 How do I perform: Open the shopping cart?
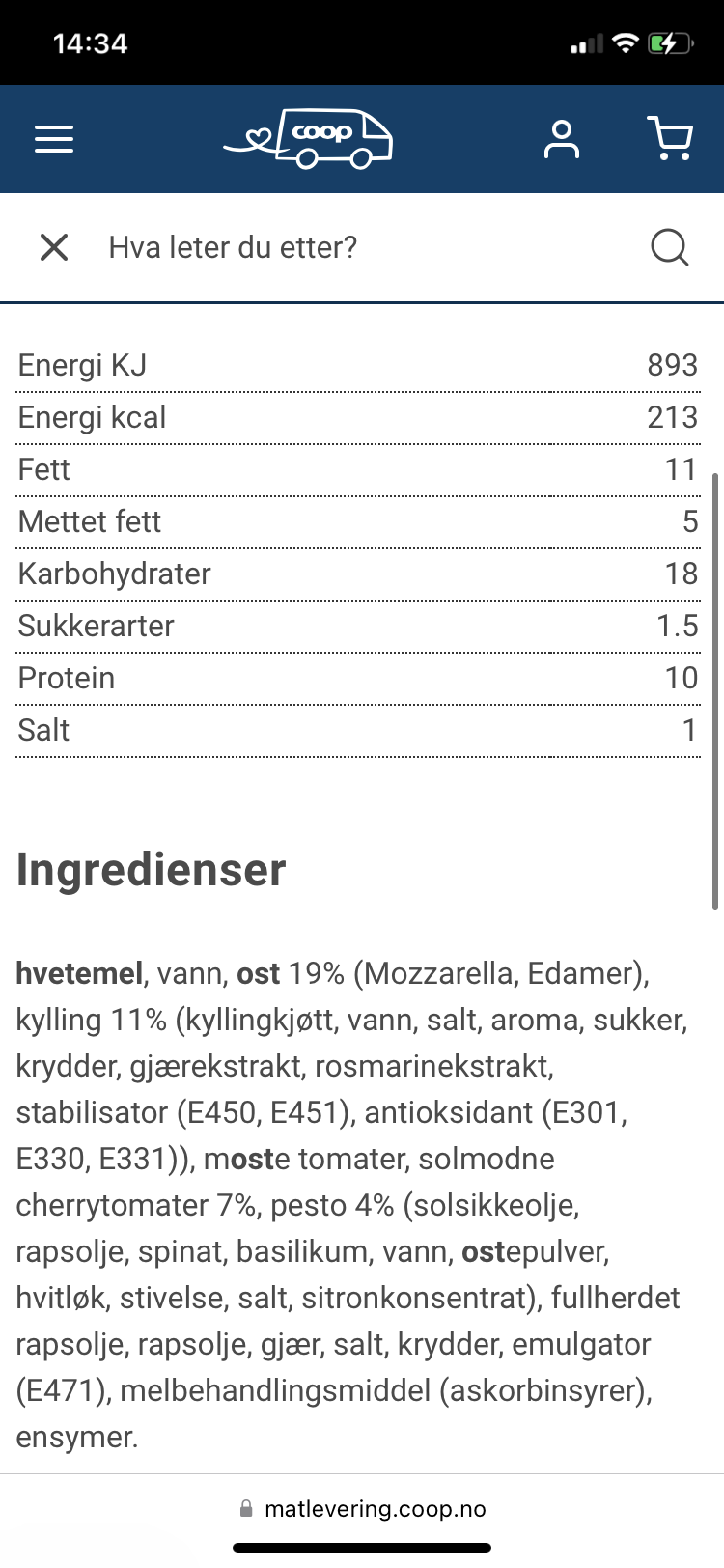point(670,139)
